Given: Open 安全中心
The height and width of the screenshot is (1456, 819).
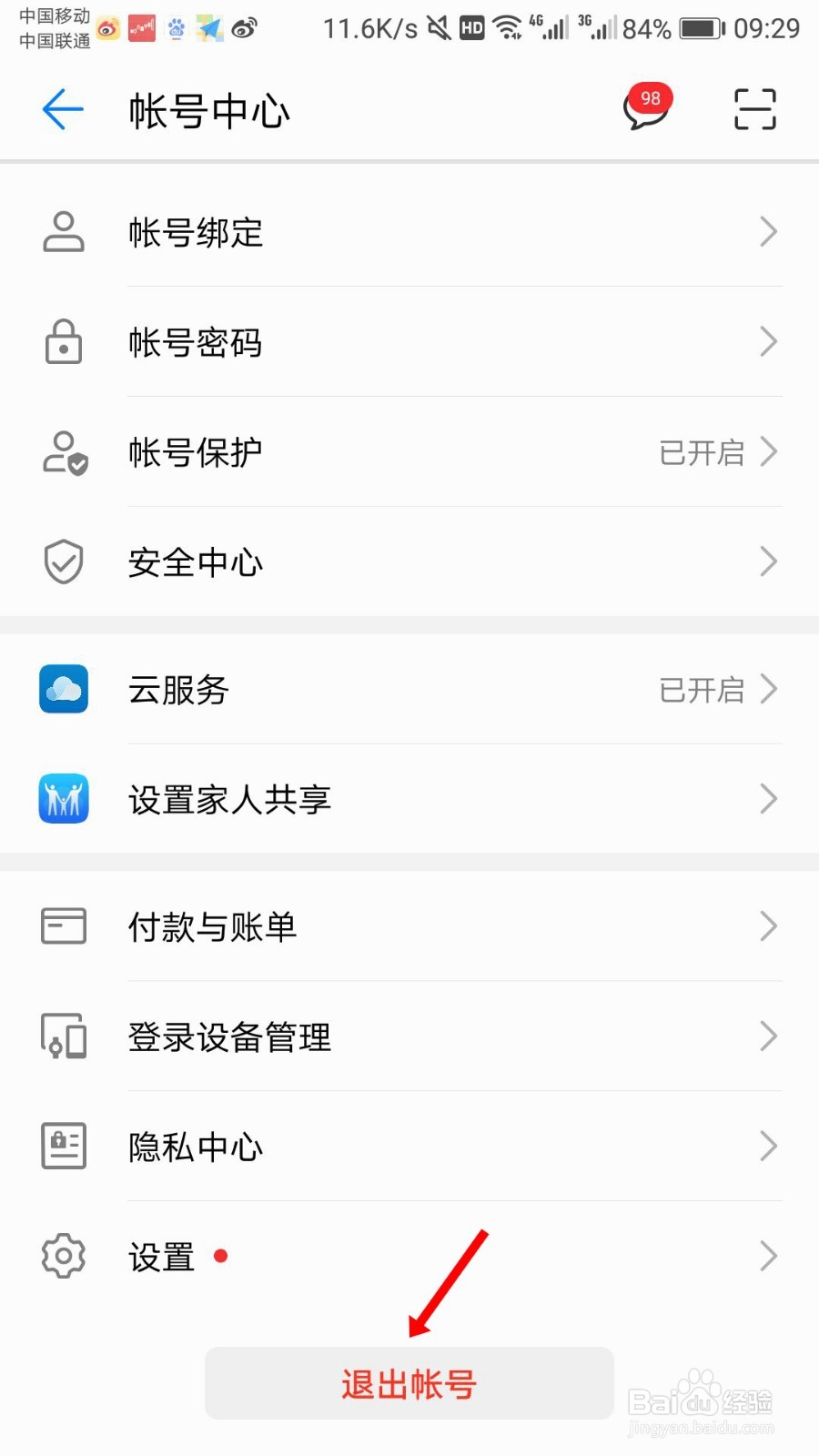Looking at the screenshot, I should pyautogui.click(x=409, y=562).
